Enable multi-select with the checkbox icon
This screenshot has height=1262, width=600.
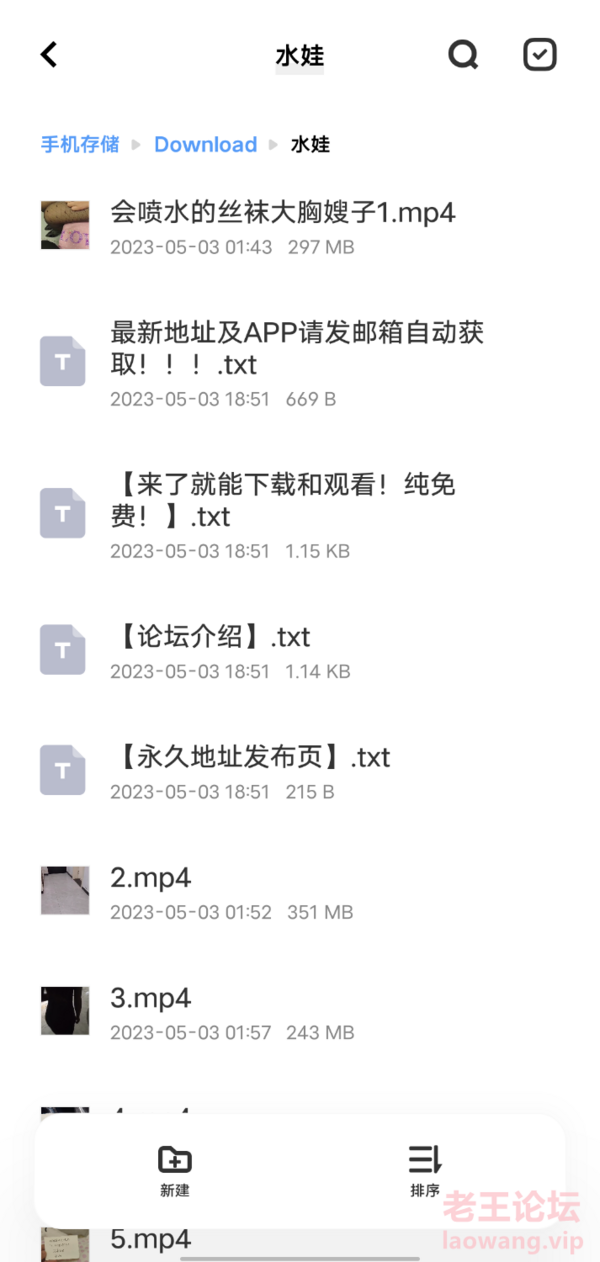pos(540,55)
